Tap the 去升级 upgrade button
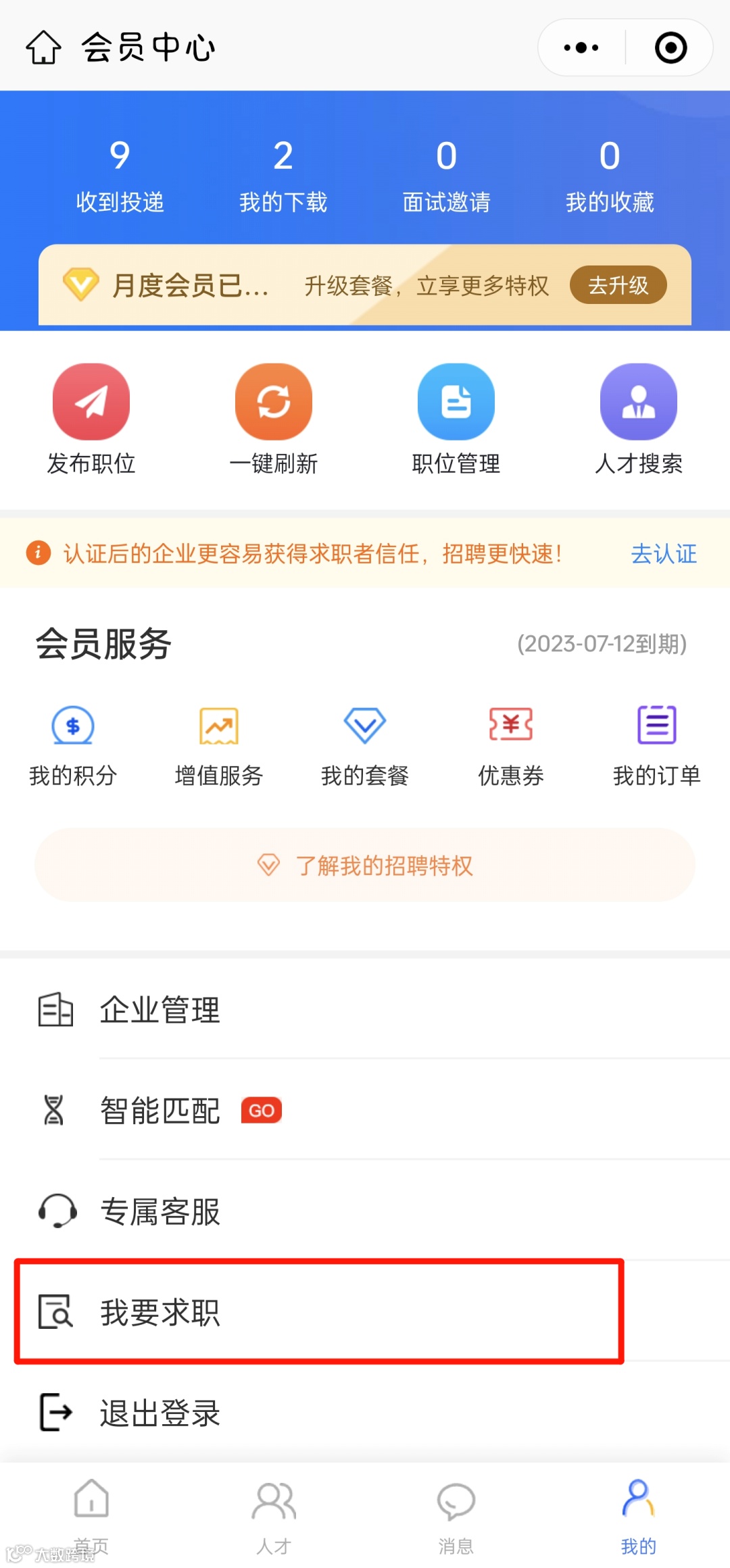This screenshot has height=1568, width=730. click(618, 285)
